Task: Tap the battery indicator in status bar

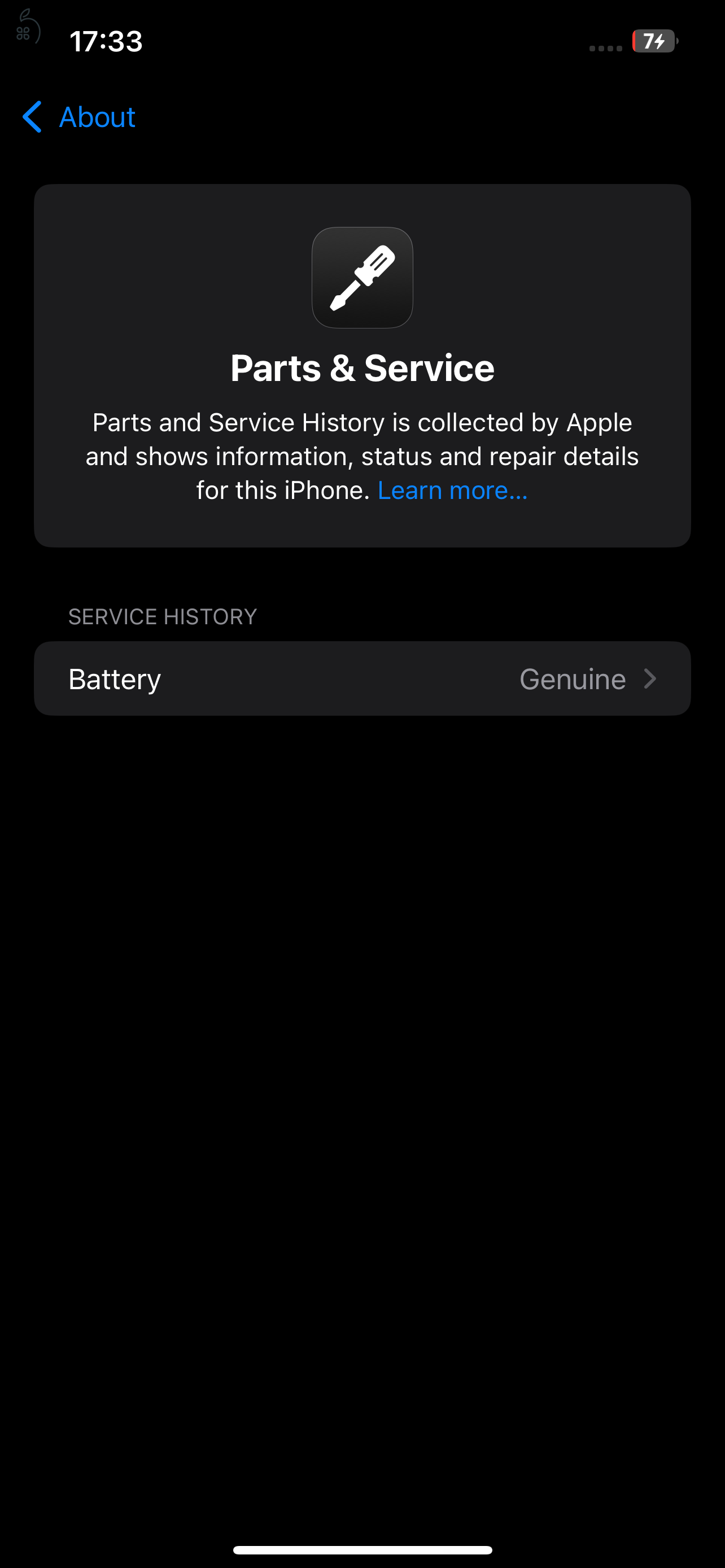Action: pos(653,41)
